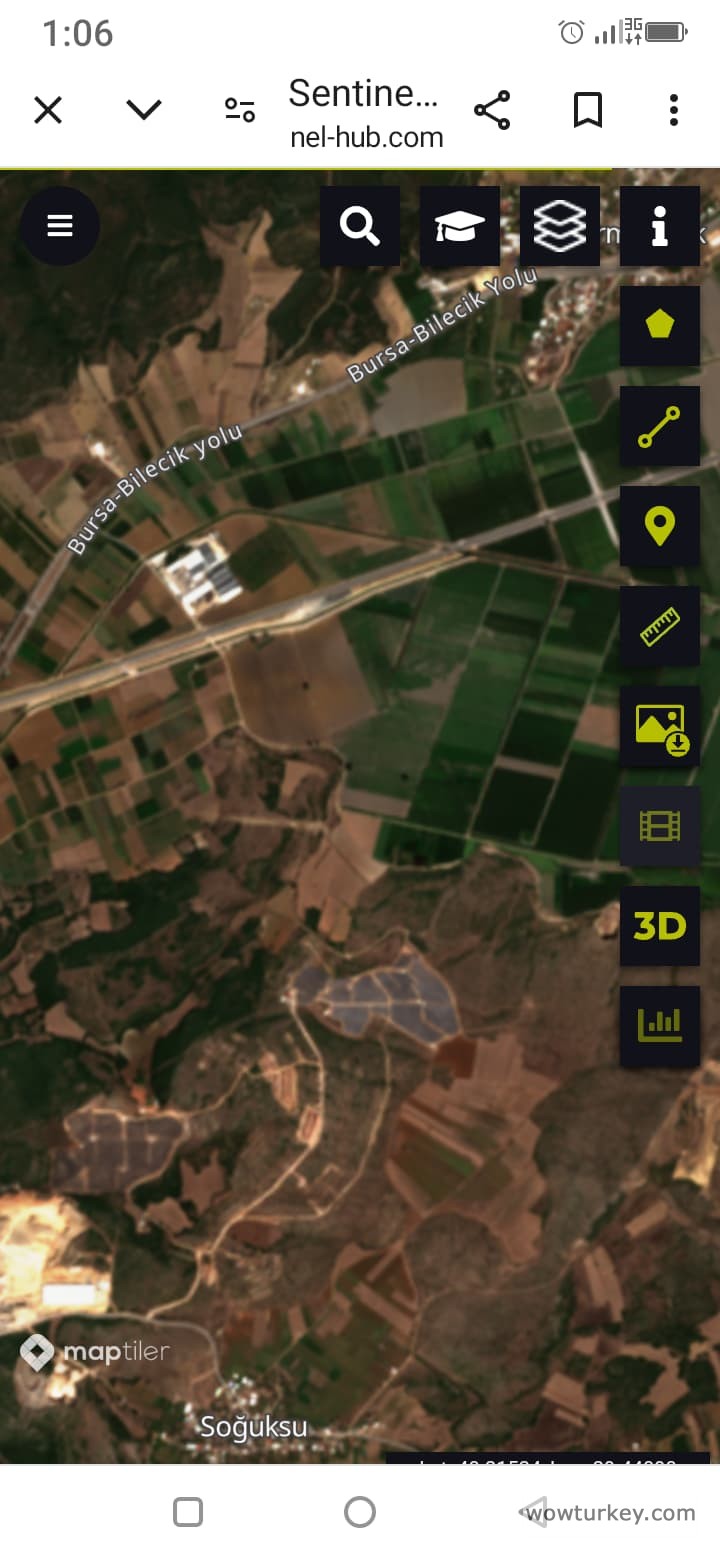Share the current page with the share button
Screen dimensions: 720x1560
pos(492,110)
